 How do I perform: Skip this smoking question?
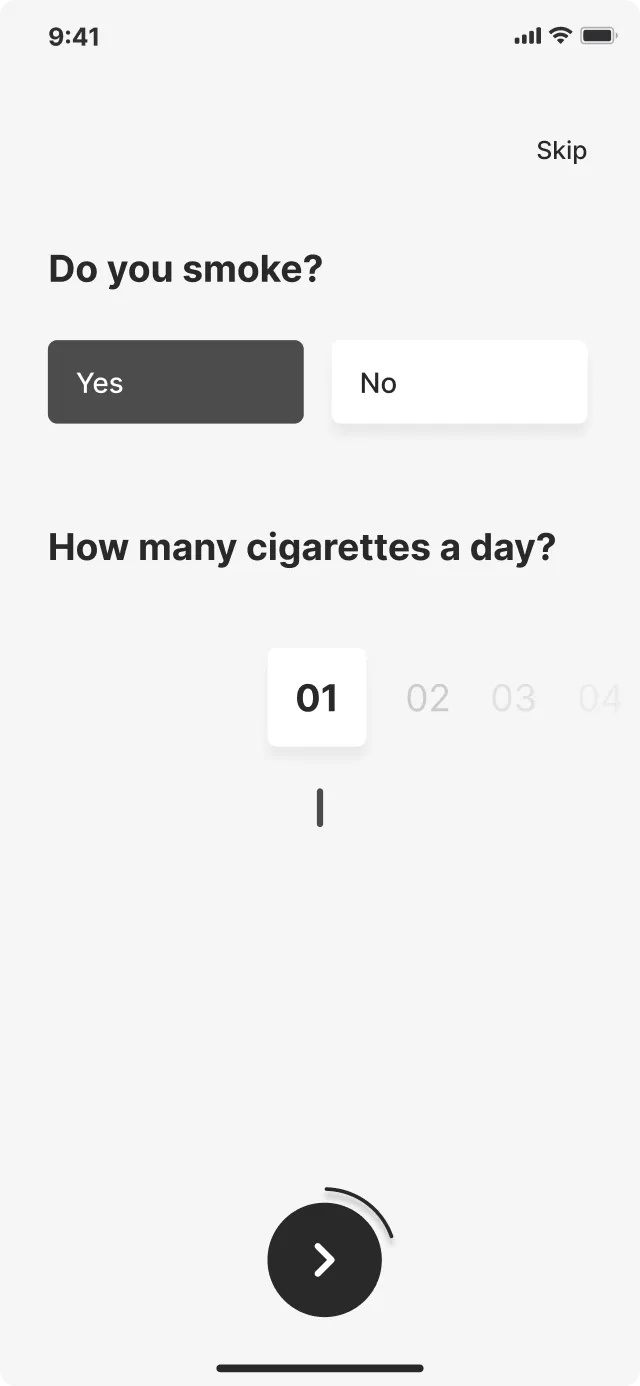pos(561,151)
